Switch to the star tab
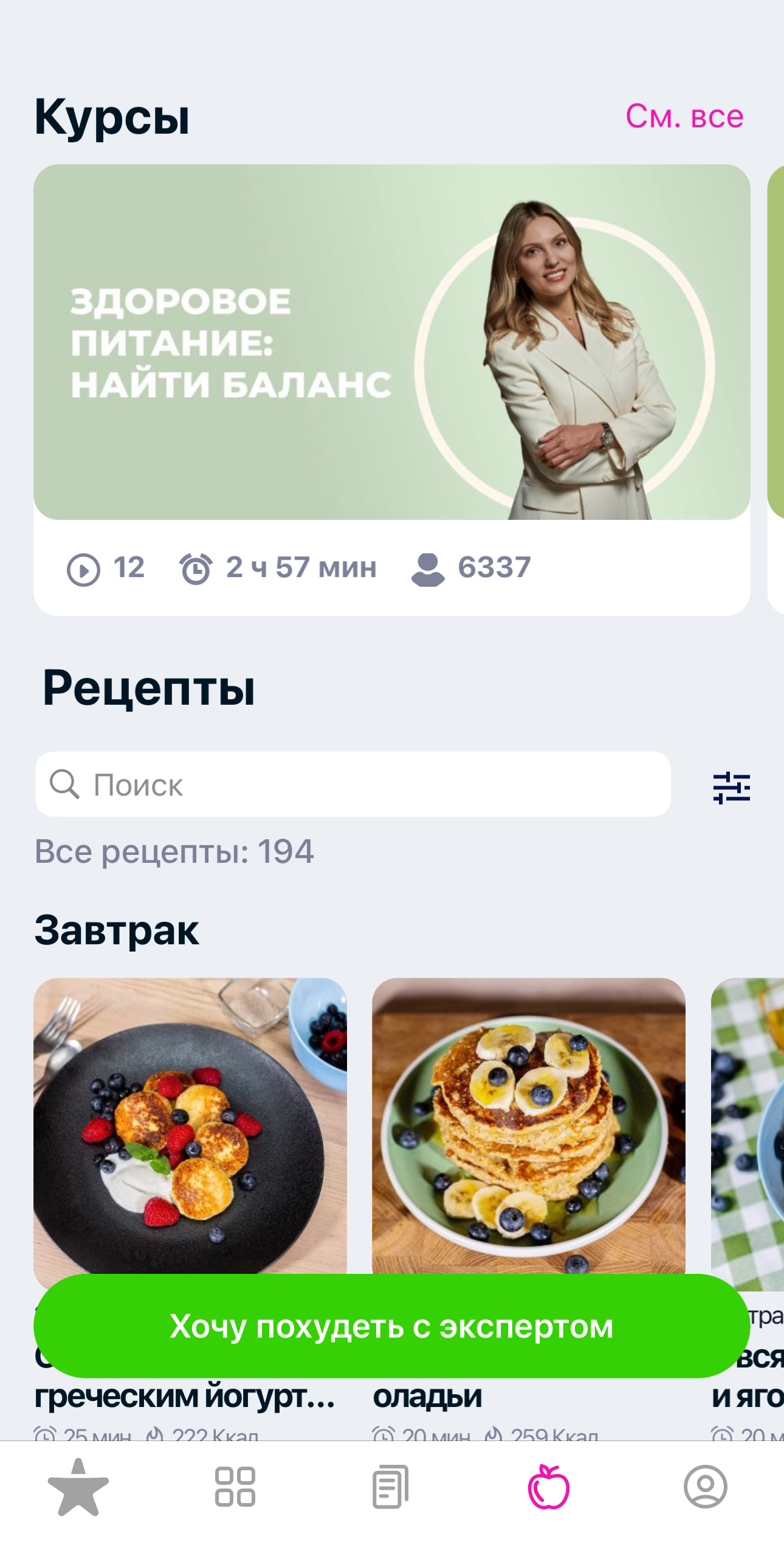 pyautogui.click(x=78, y=1487)
